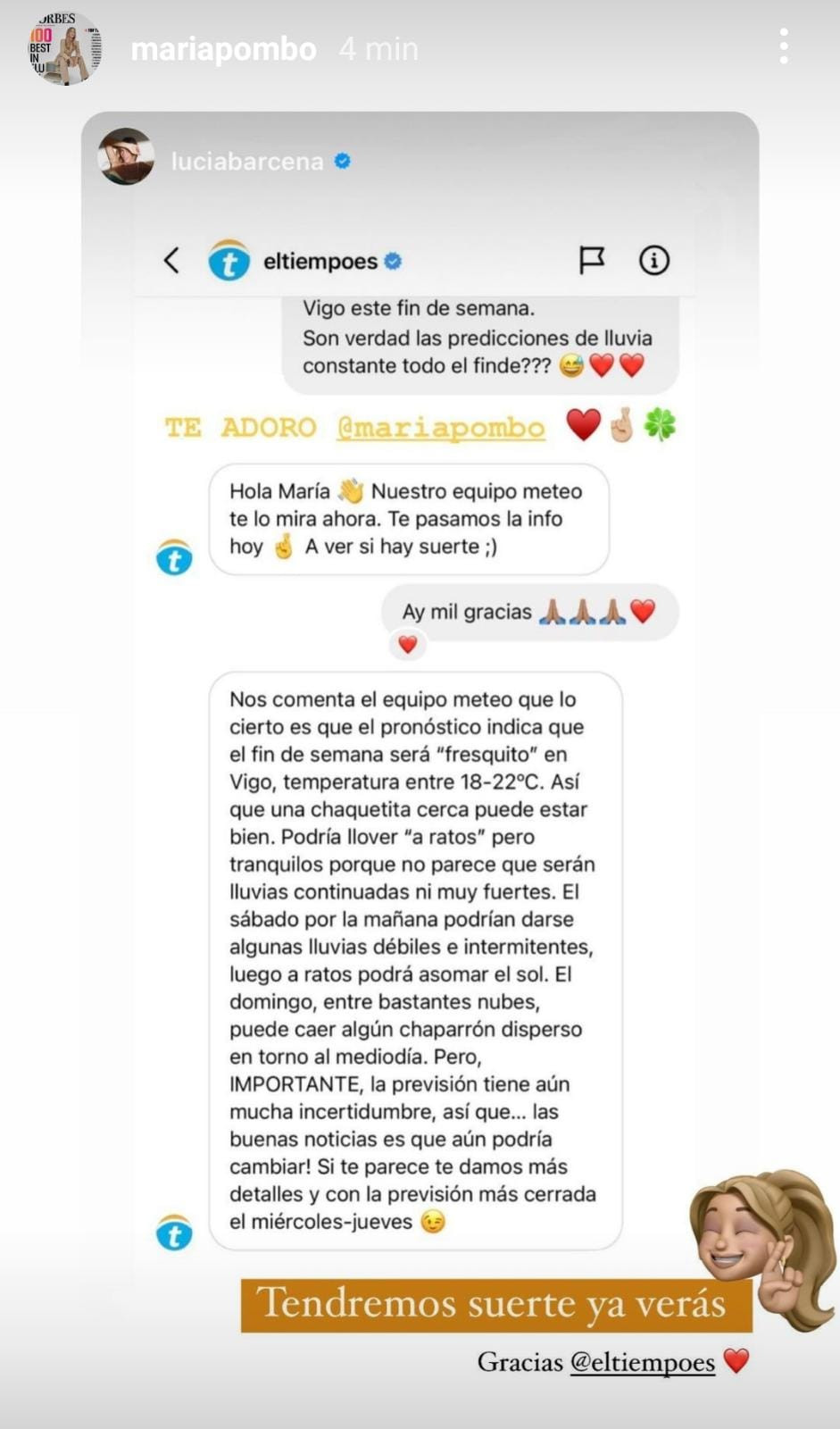Open the story overflow menu
840x1429 pixels.
coord(783,46)
